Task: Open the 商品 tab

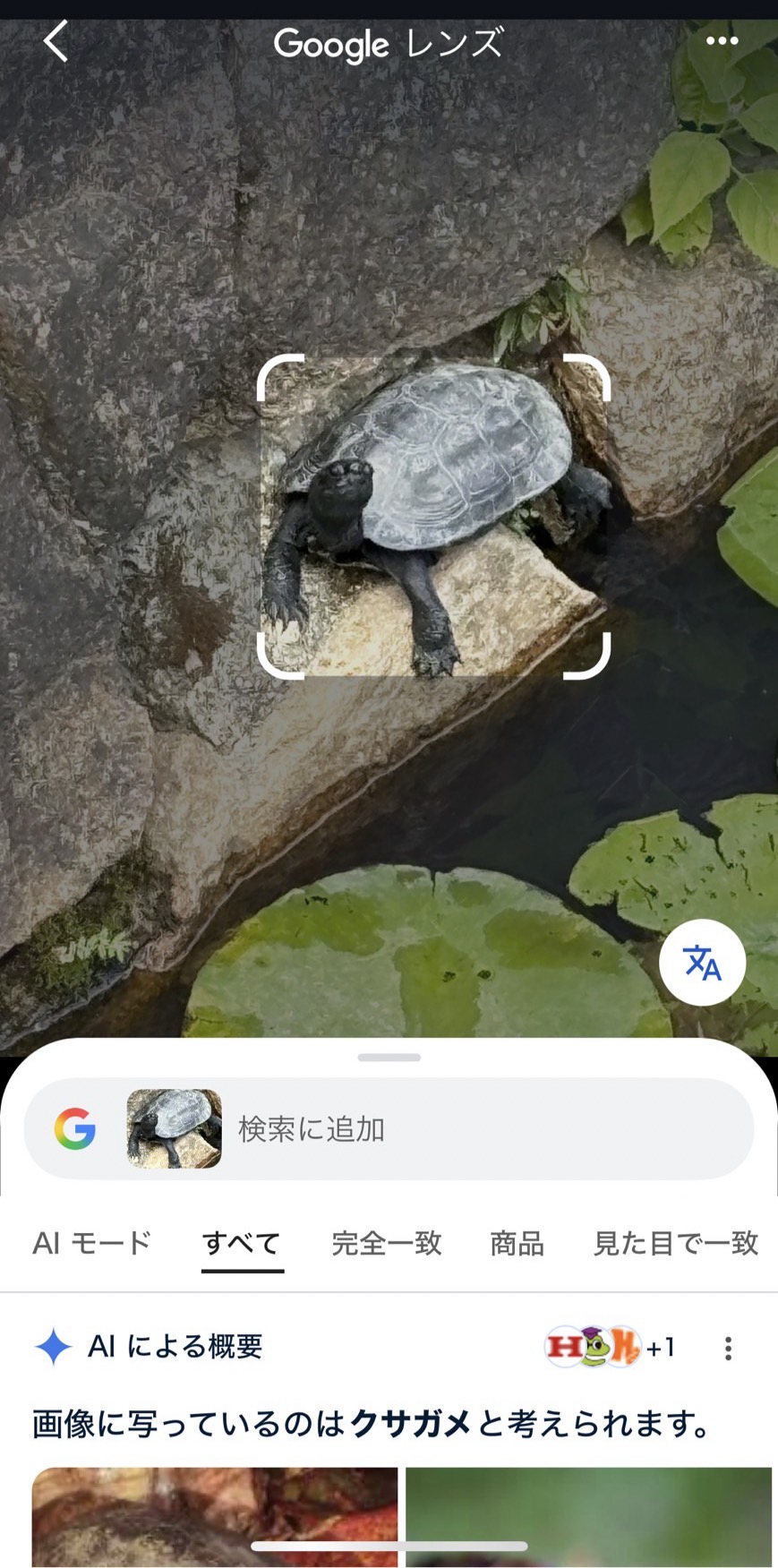Action: pos(517,1243)
